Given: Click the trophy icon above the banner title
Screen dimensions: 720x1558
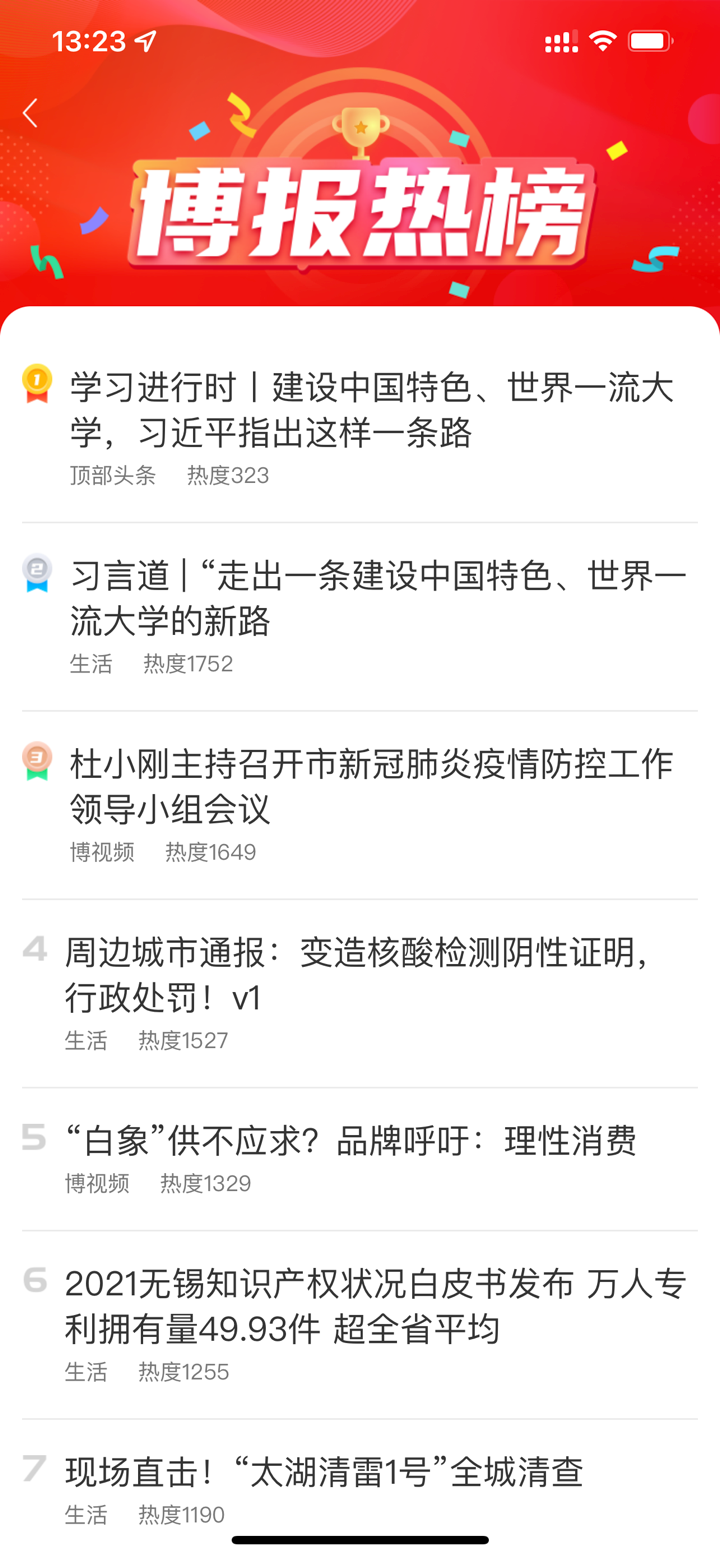Looking at the screenshot, I should point(361,128).
